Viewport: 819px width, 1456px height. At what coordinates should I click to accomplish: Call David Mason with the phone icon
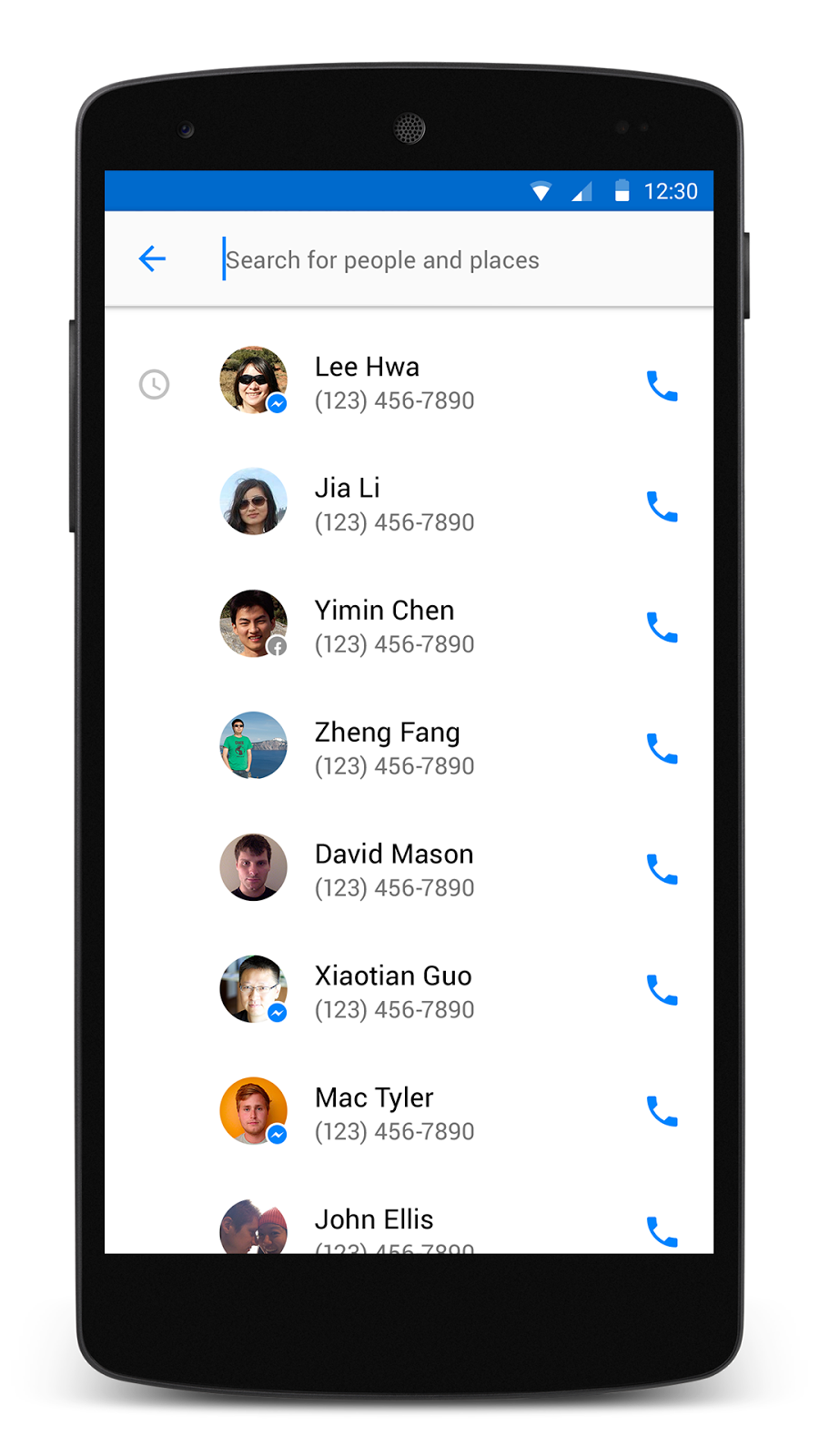pyautogui.click(x=662, y=870)
